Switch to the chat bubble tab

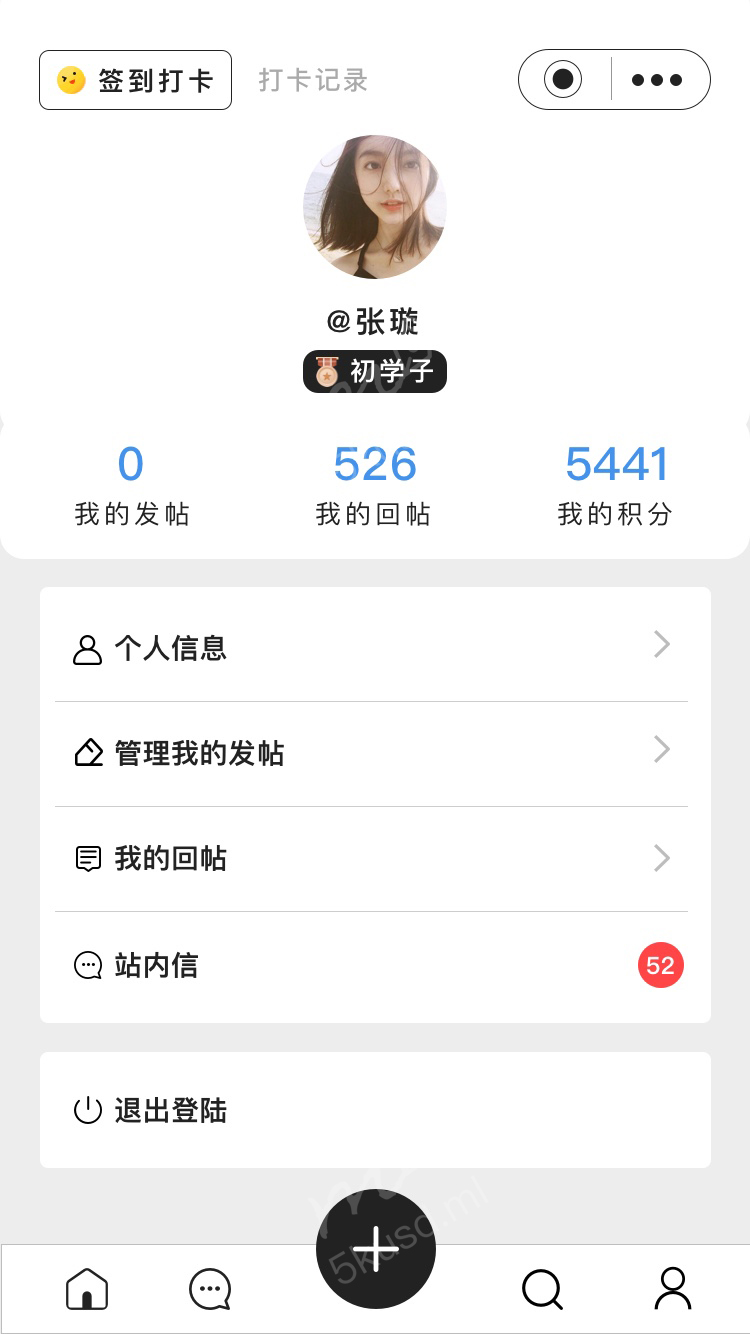[x=210, y=1289]
